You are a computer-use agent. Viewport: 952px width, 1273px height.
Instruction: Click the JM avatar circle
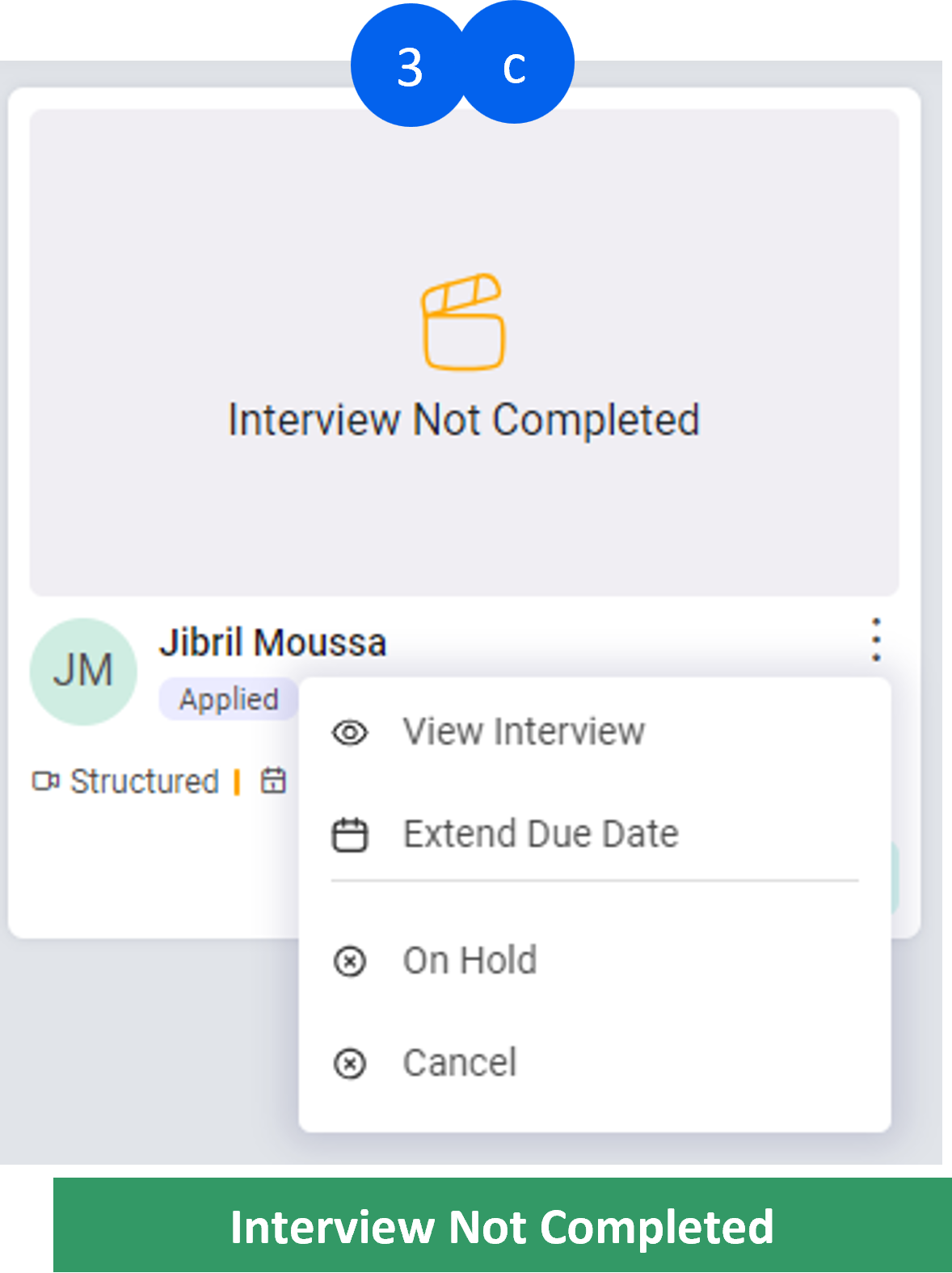click(82, 671)
